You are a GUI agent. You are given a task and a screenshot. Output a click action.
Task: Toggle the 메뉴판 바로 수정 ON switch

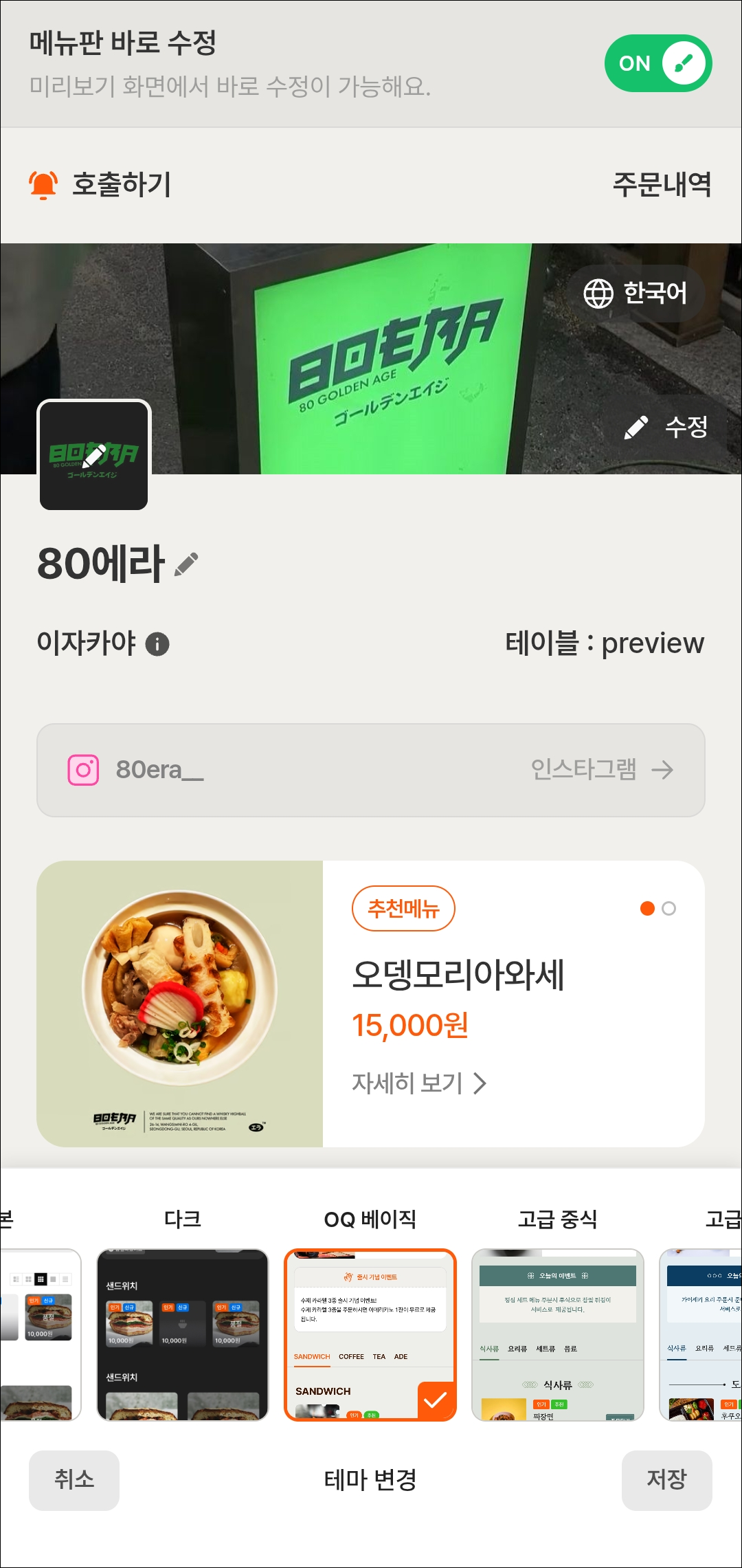[x=657, y=63]
